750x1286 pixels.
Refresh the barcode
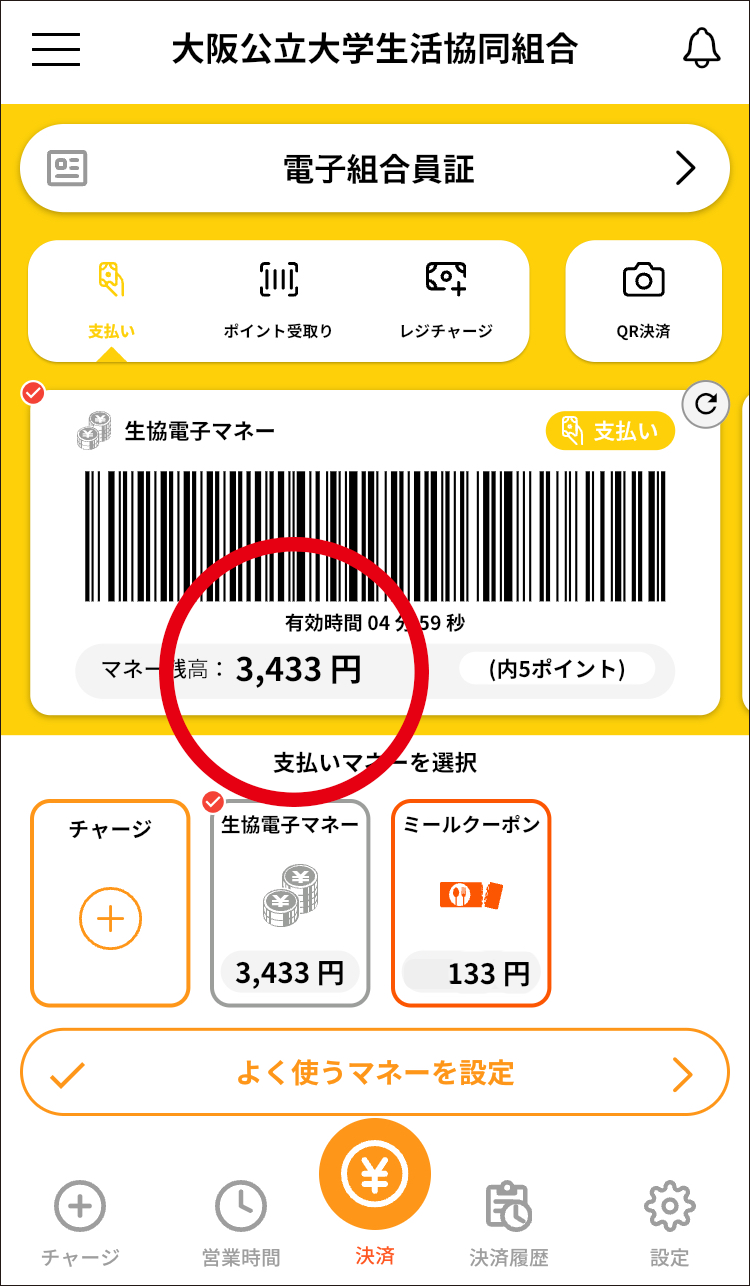[706, 404]
